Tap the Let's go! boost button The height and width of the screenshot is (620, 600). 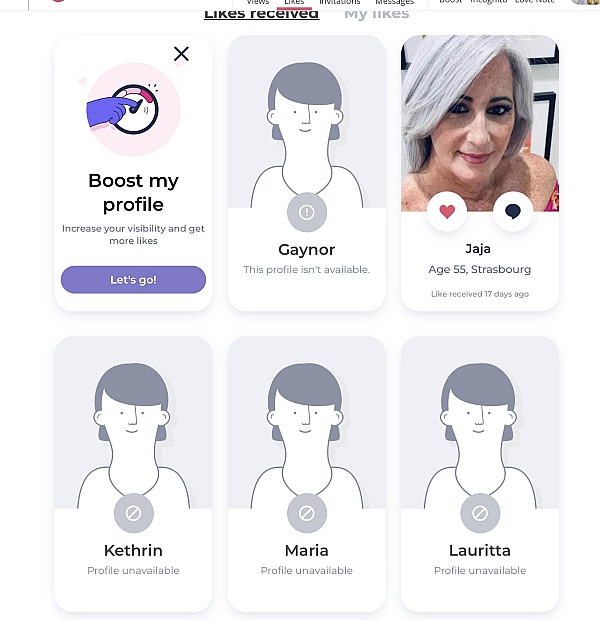click(x=133, y=280)
